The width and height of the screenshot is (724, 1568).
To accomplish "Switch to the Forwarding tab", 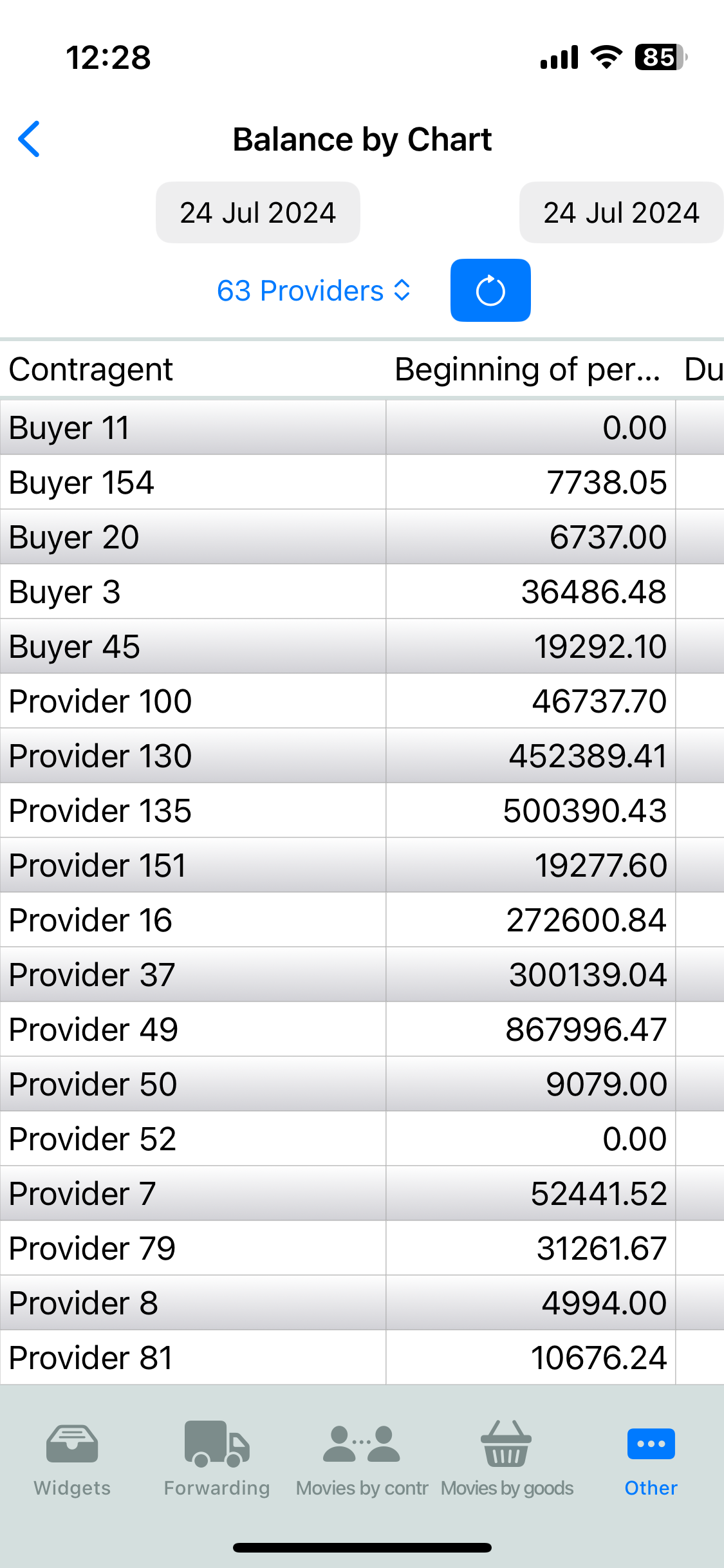I will pyautogui.click(x=217, y=1459).
